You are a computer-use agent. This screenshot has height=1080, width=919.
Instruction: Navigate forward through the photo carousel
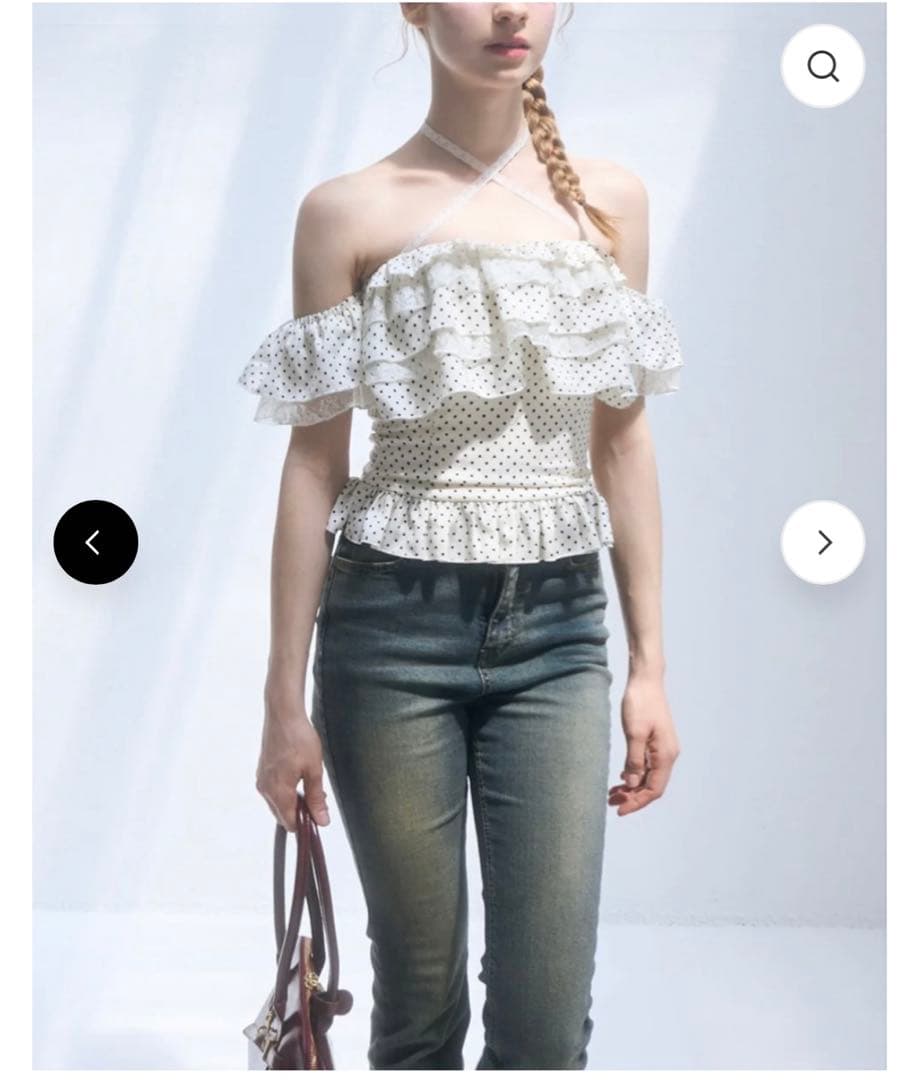[823, 541]
